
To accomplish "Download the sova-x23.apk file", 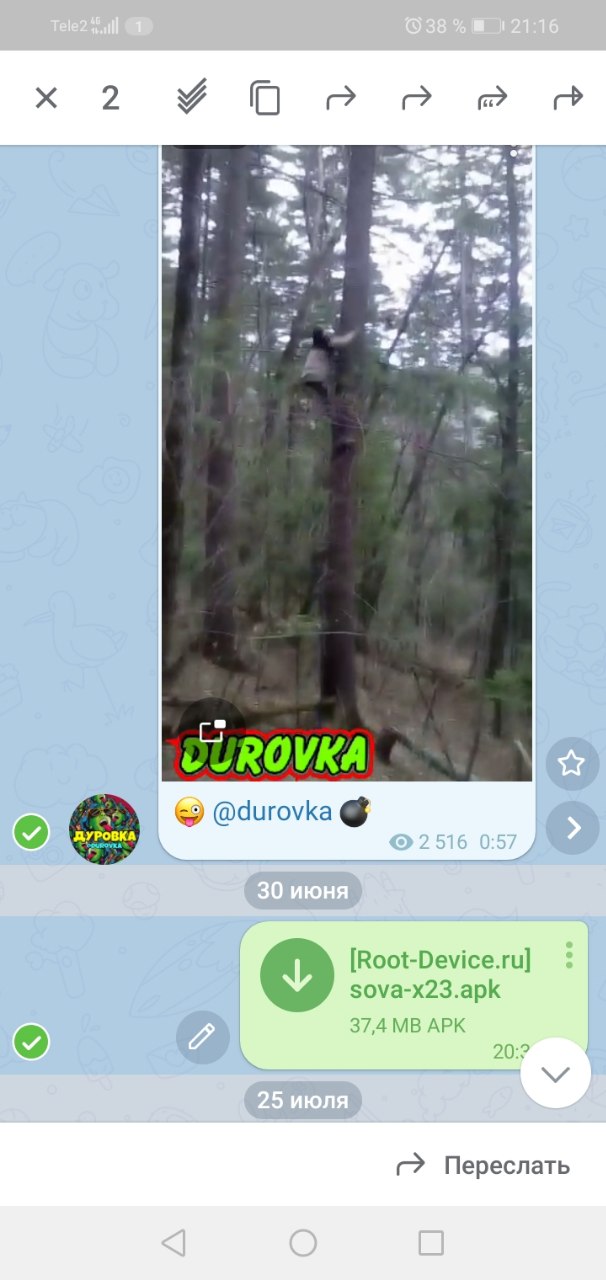I will (297, 975).
